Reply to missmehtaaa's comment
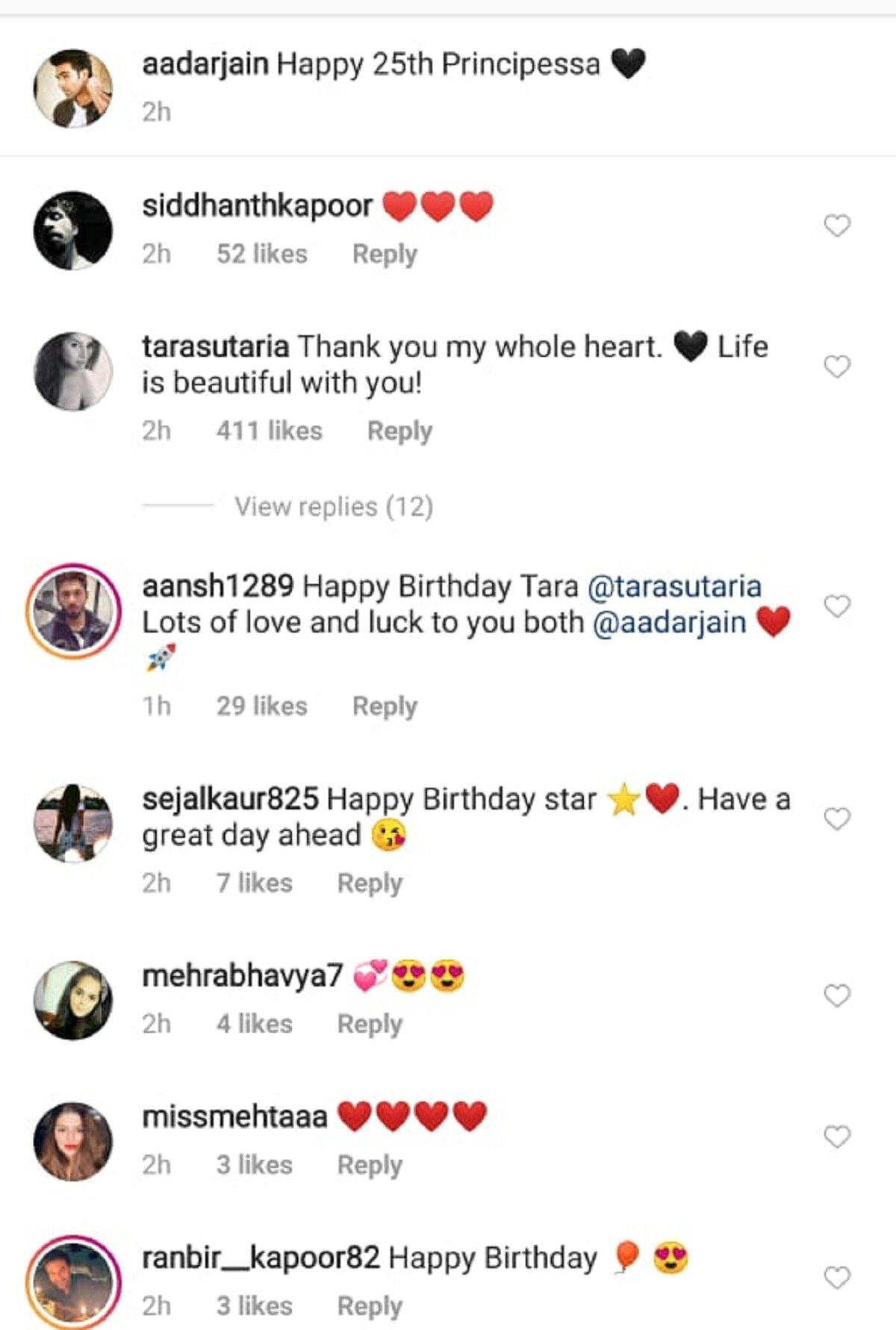The width and height of the screenshot is (896, 1330). 370,1165
